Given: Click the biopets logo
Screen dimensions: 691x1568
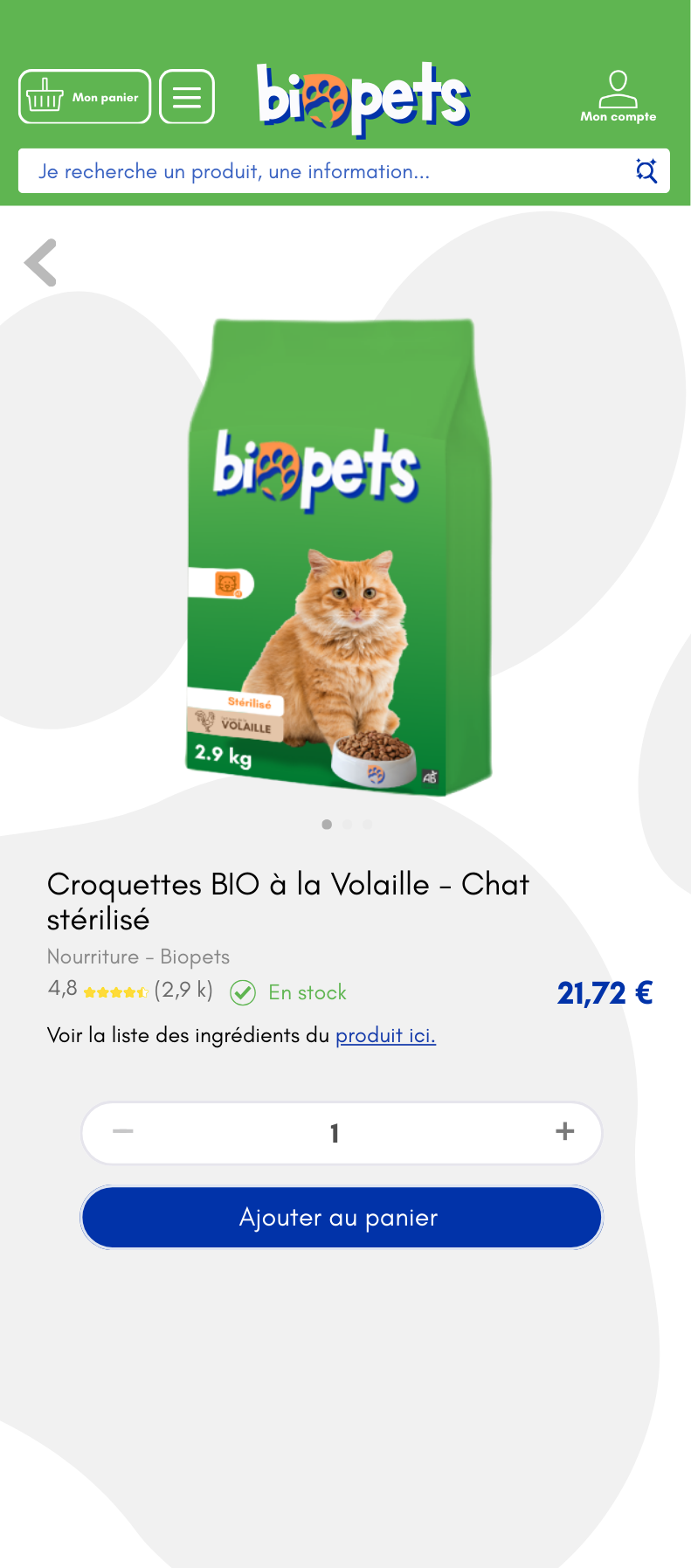Looking at the screenshot, I should pyautogui.click(x=363, y=96).
